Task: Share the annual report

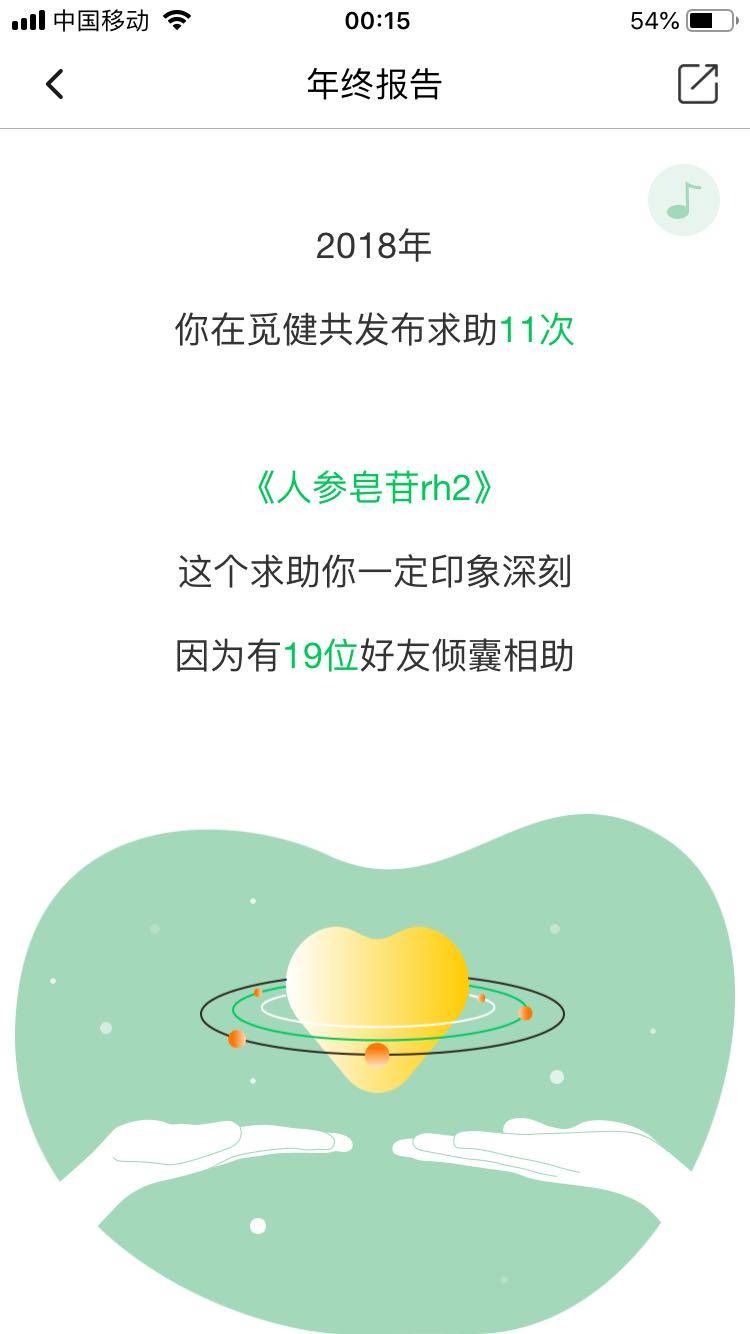Action: tap(697, 84)
